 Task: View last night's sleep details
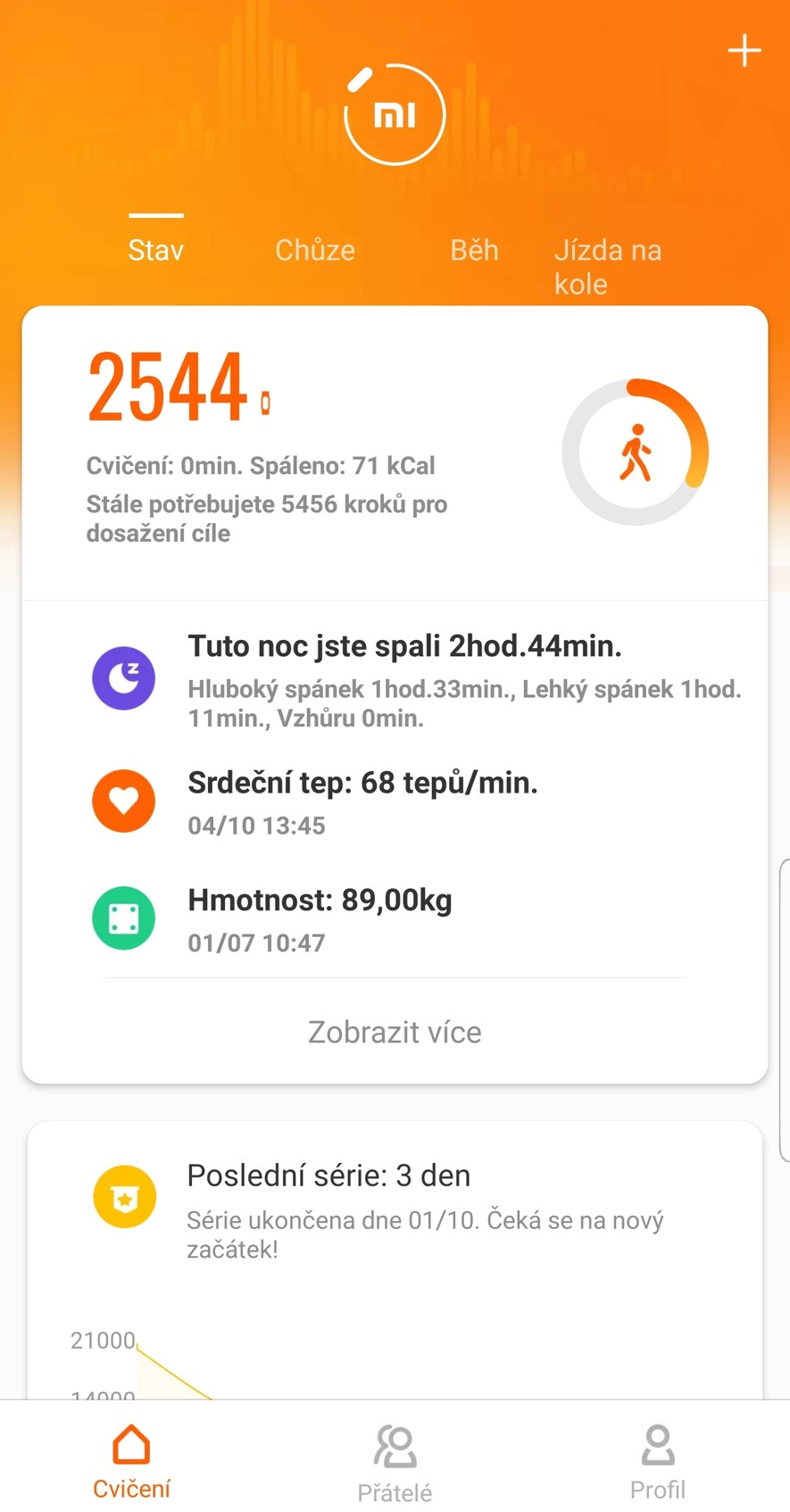420,678
